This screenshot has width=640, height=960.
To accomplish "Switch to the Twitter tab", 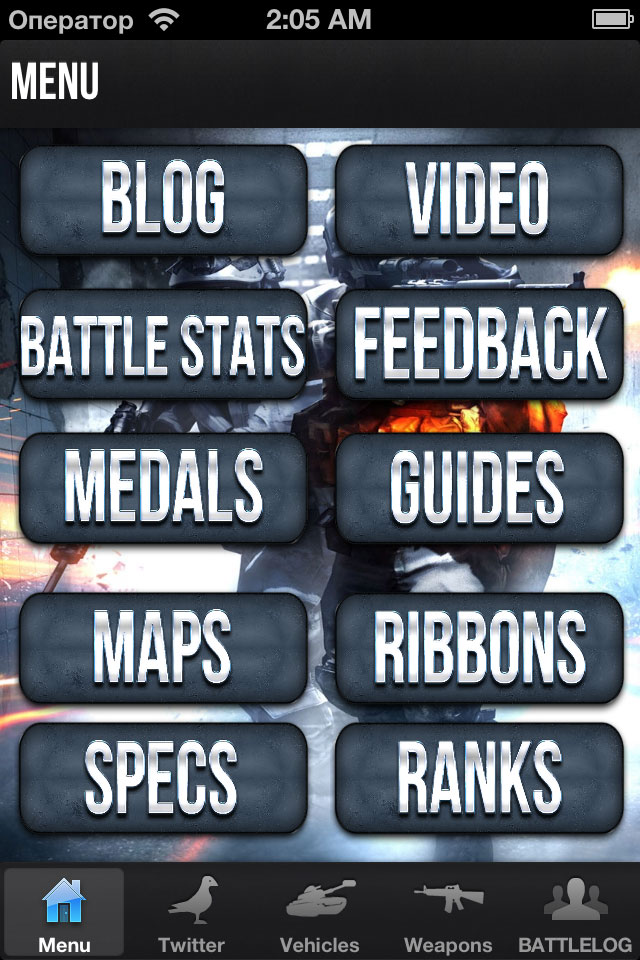I will (x=192, y=912).
